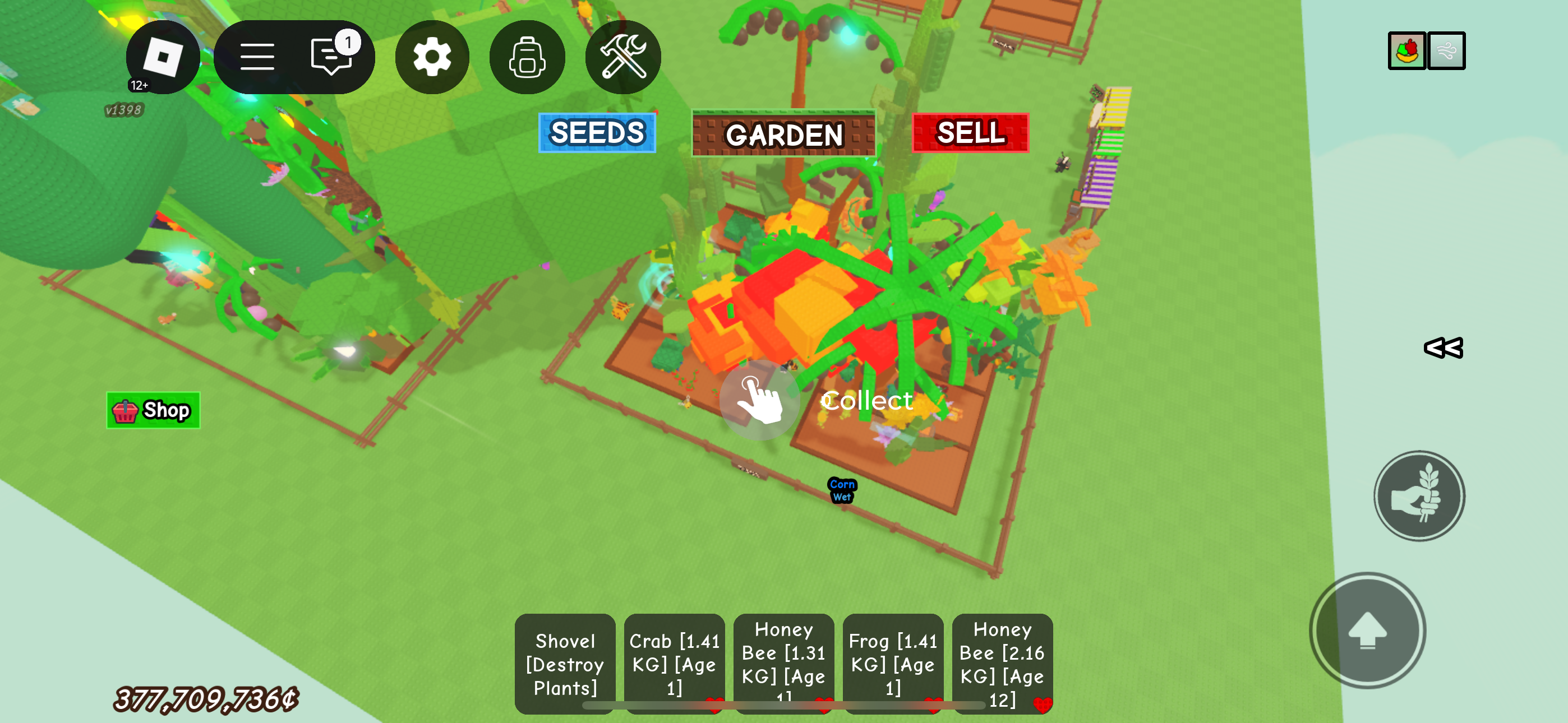
Task: Open the hammer and wrench tools
Action: click(622, 57)
